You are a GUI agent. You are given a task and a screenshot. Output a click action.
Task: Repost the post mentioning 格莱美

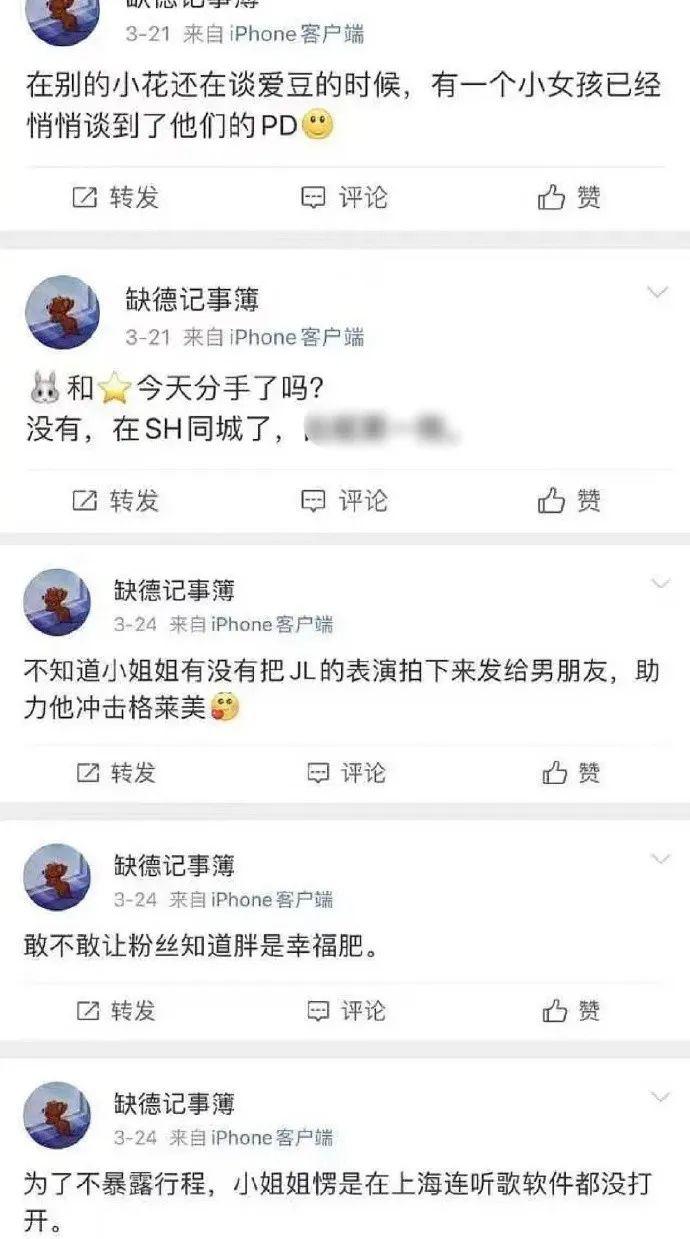tap(116, 772)
